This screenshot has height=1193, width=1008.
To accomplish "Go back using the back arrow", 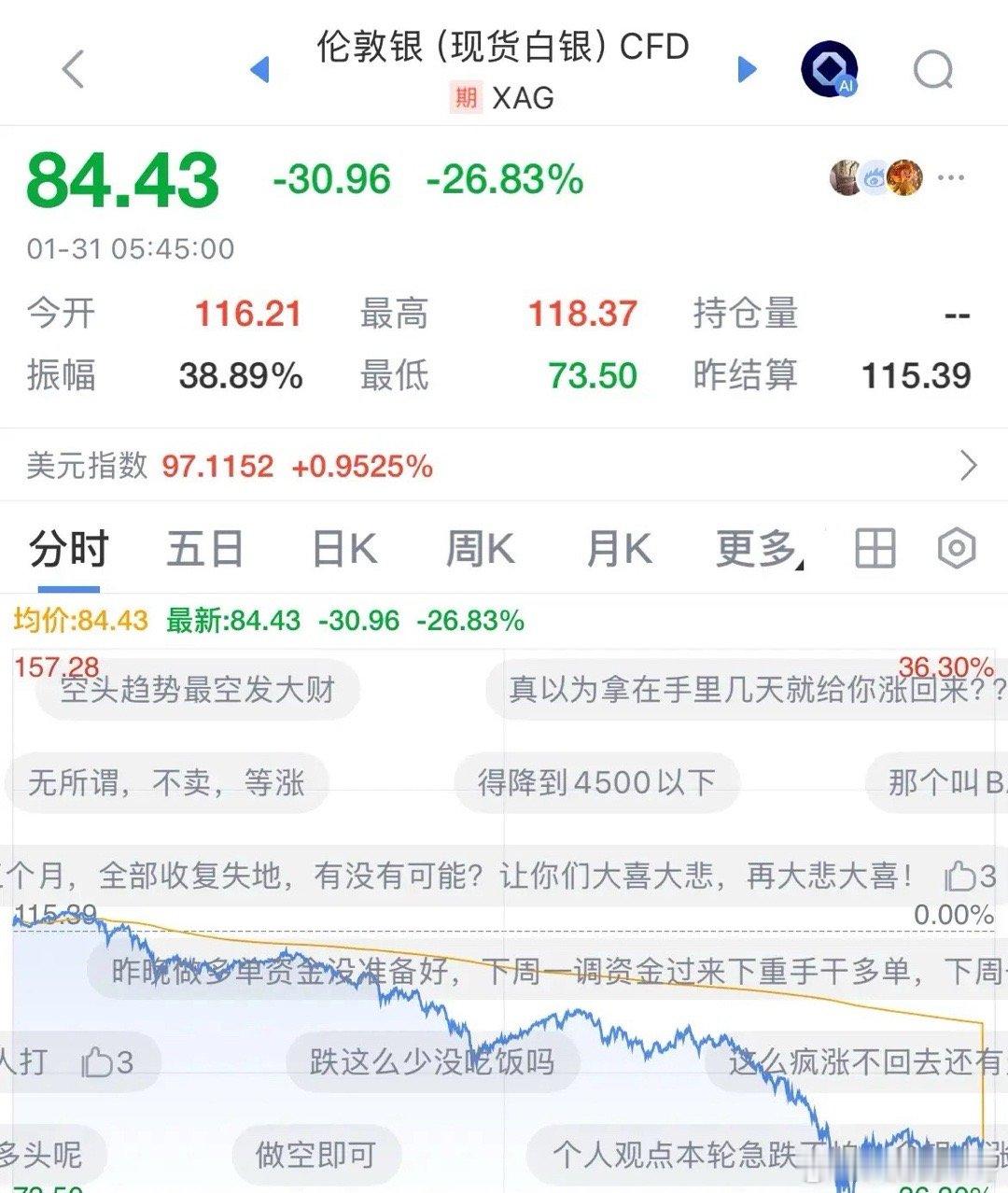I will tap(71, 68).
